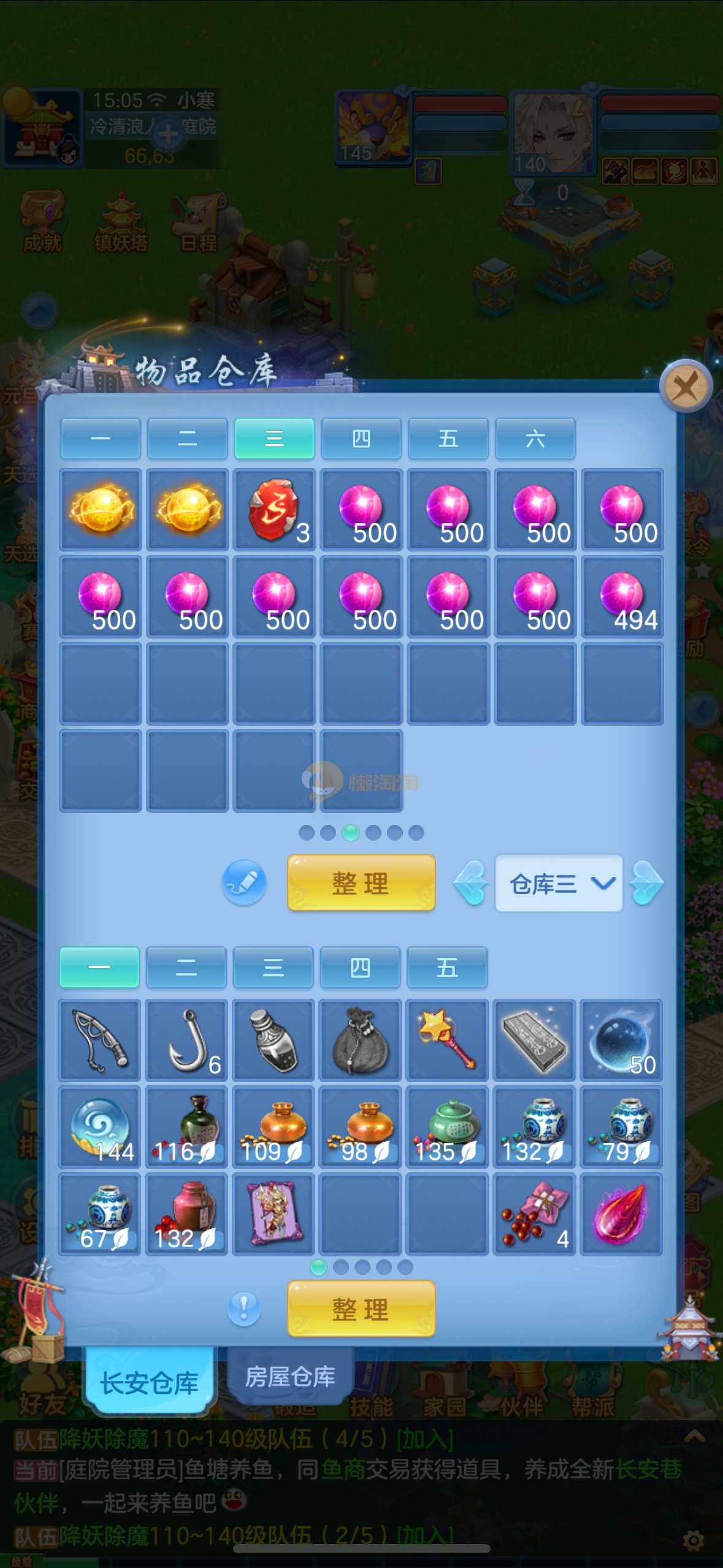723x1568 pixels.
Task: Switch to warehouse page 四
Action: (x=361, y=439)
